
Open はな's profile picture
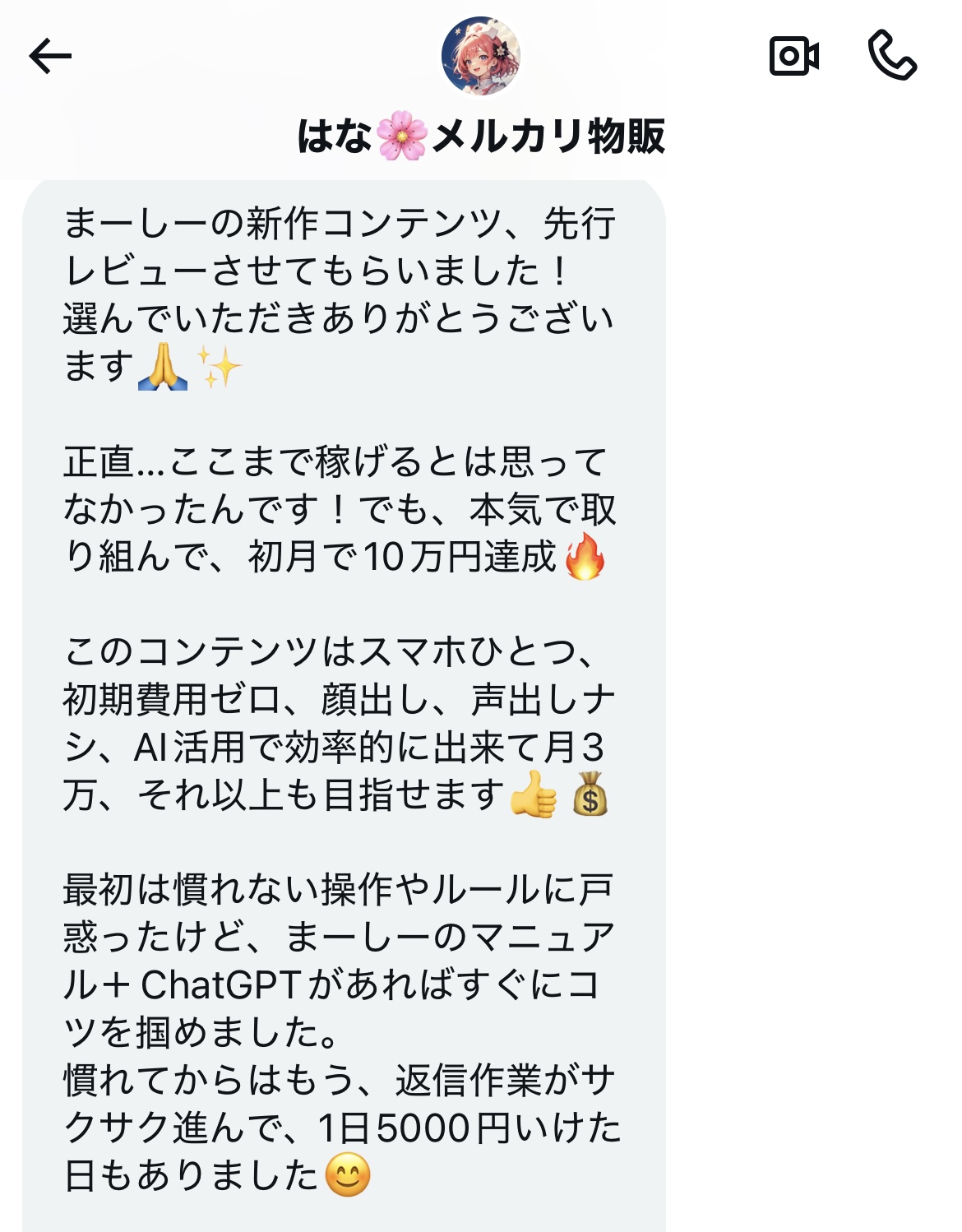point(481,56)
